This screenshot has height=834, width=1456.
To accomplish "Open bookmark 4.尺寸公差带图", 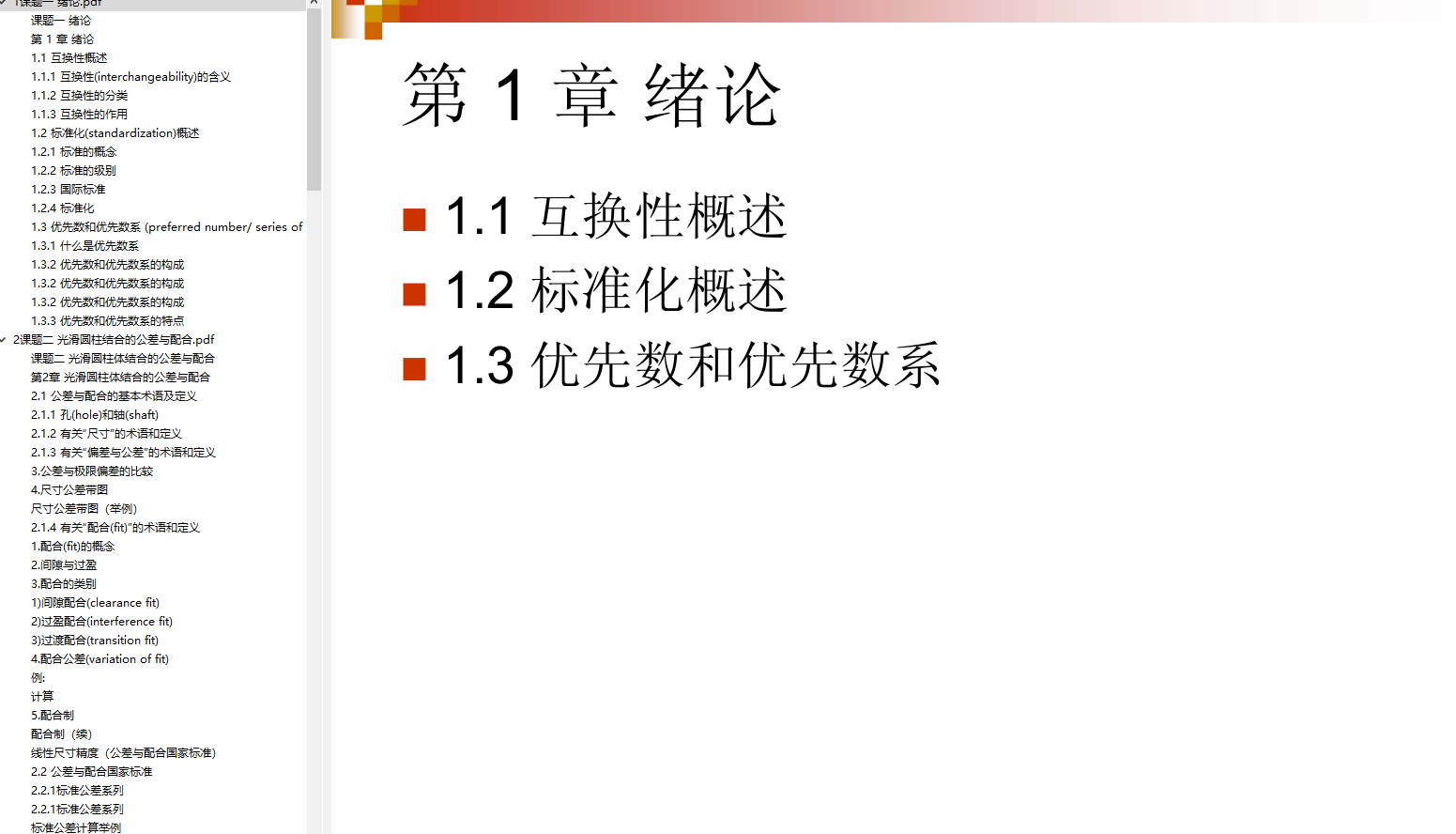I will tap(69, 490).
